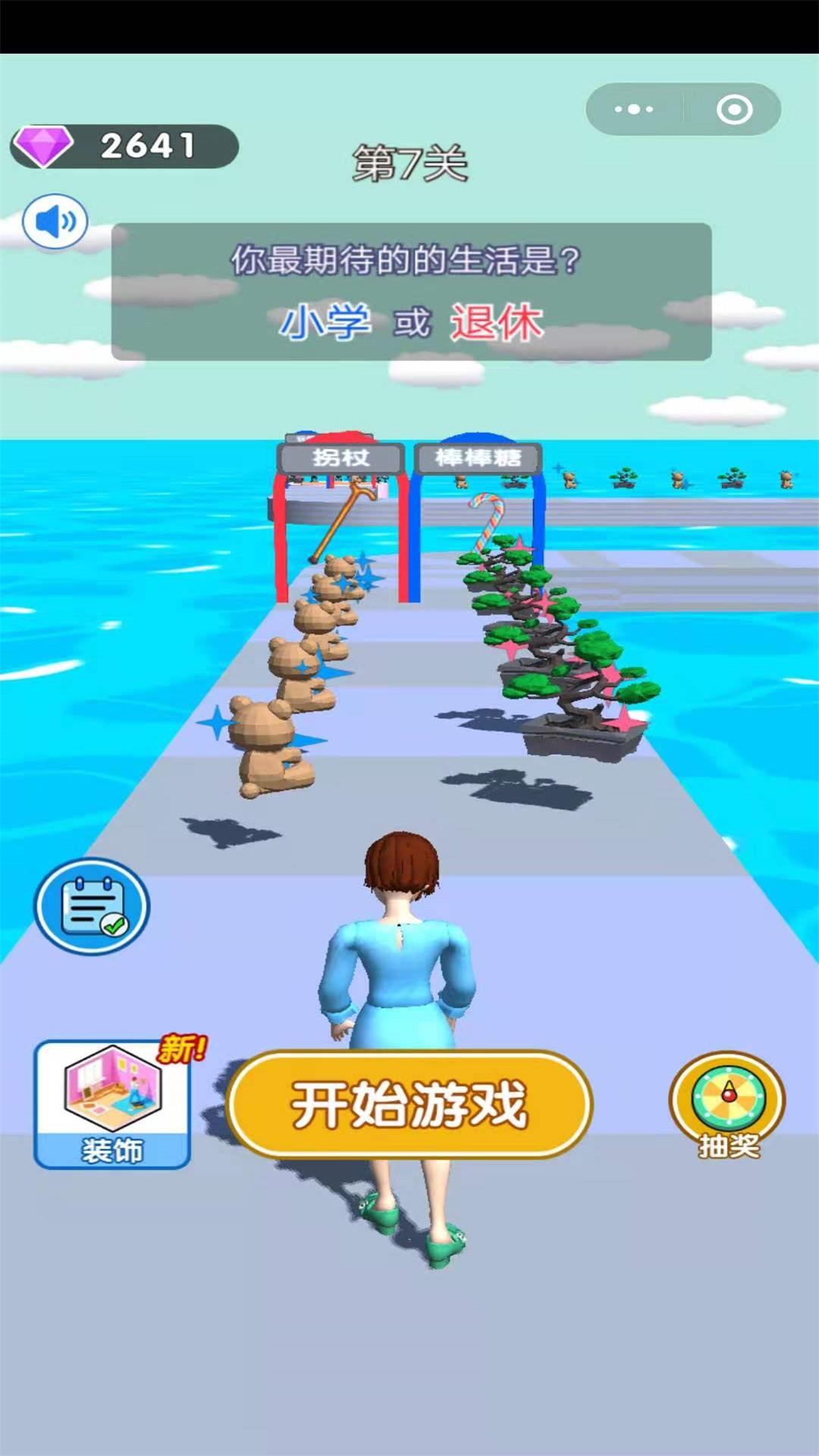
Task: Close the mini program via circle icon
Action: tap(734, 110)
